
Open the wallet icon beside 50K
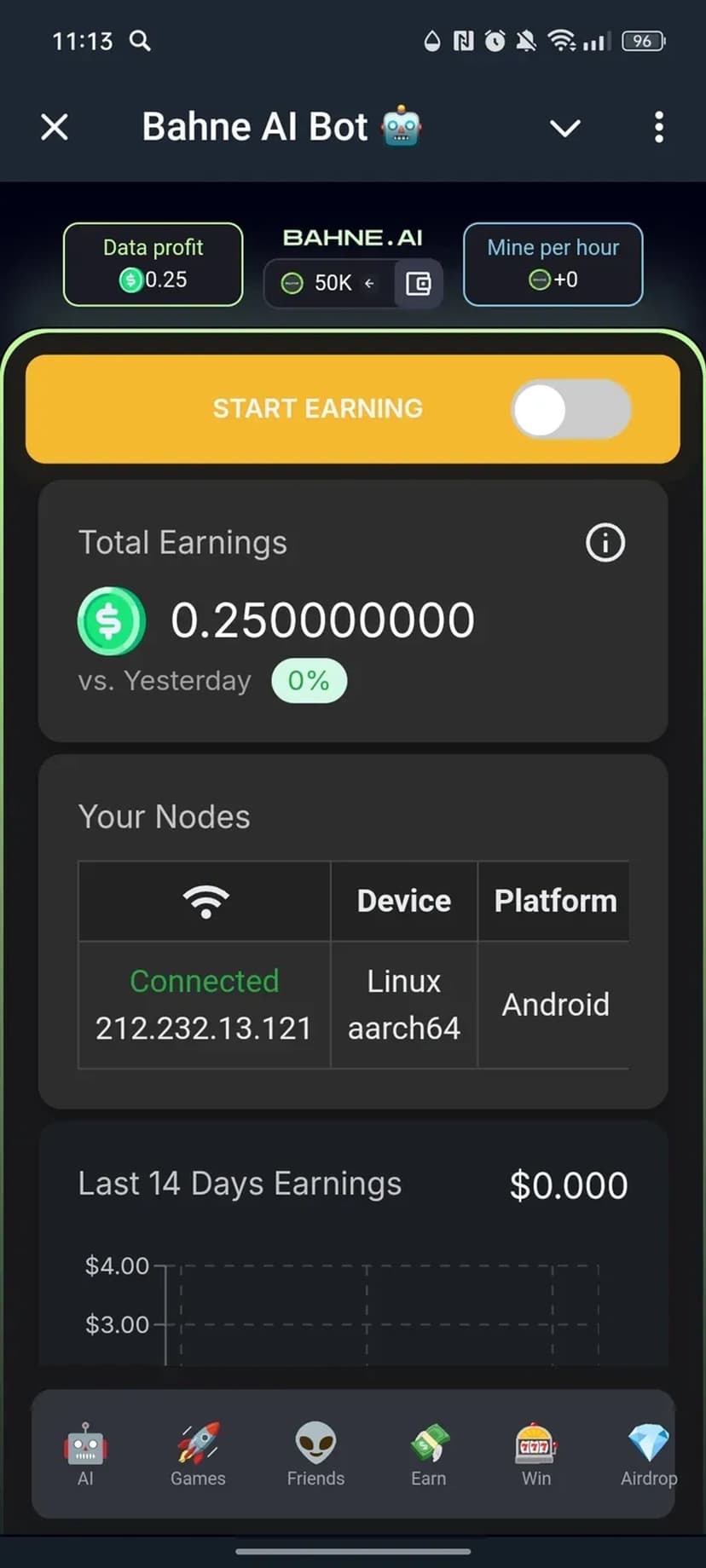418,283
